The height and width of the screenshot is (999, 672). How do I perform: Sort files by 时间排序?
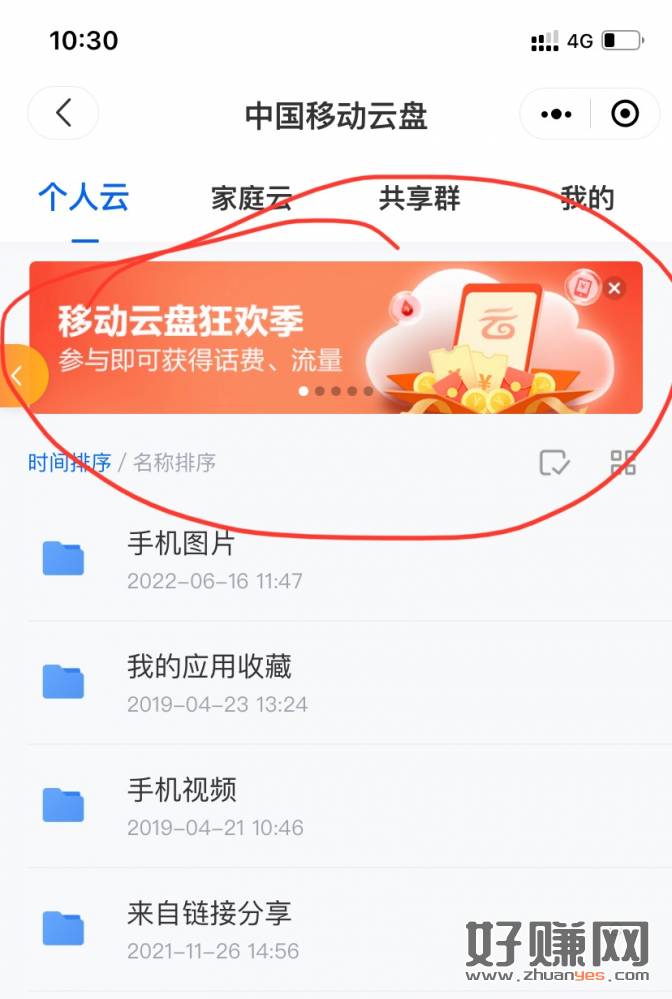pos(69,463)
